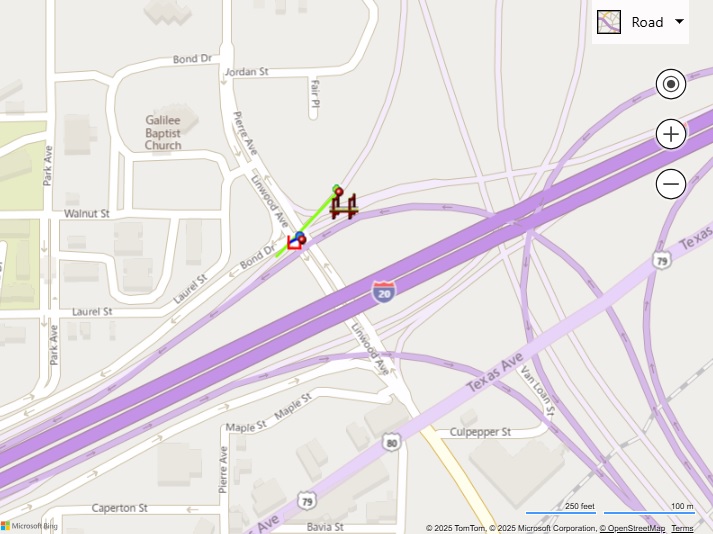The width and height of the screenshot is (713, 534).
Task: Tap the red pin marker near Linwood Ave
Action: [x=338, y=191]
